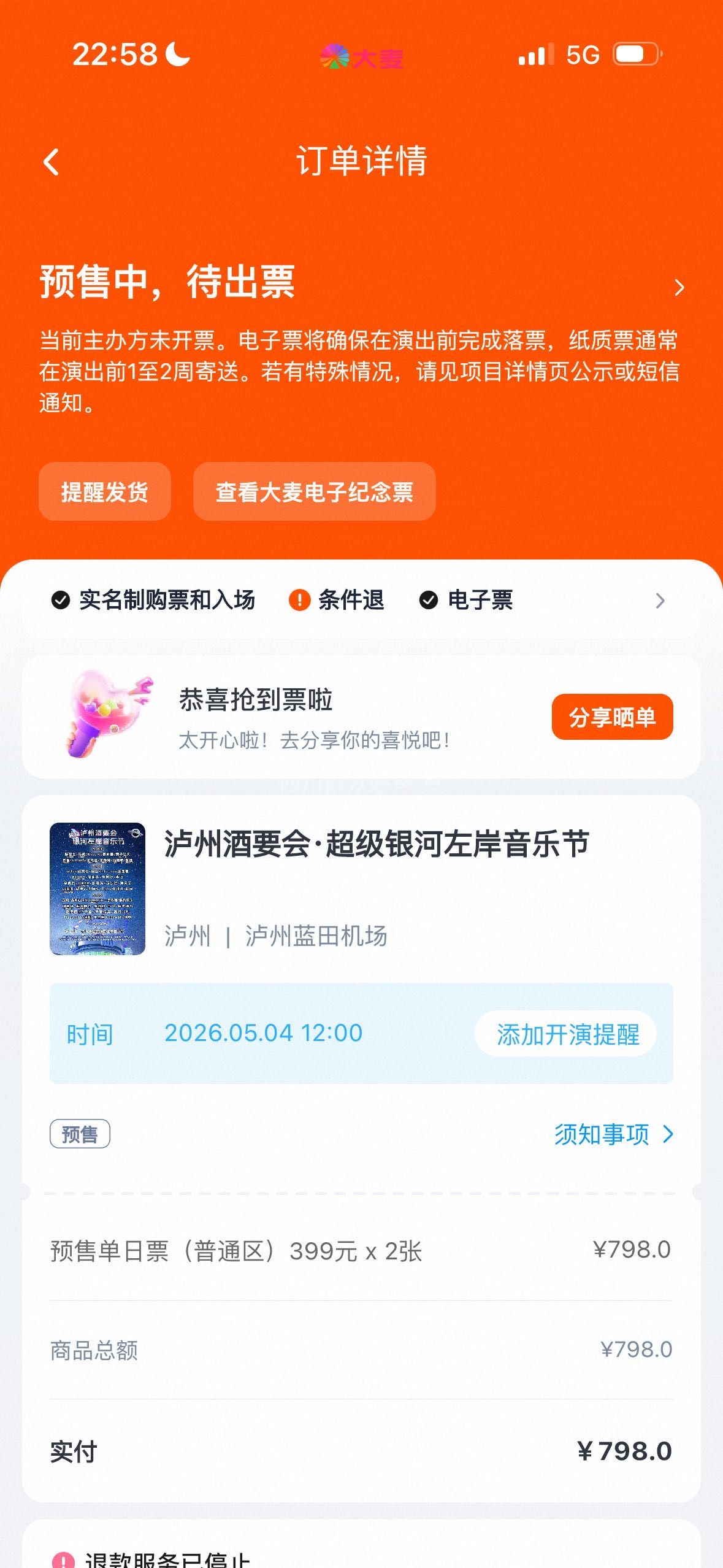
Task: Open the 须知事项 link
Action: [613, 1135]
